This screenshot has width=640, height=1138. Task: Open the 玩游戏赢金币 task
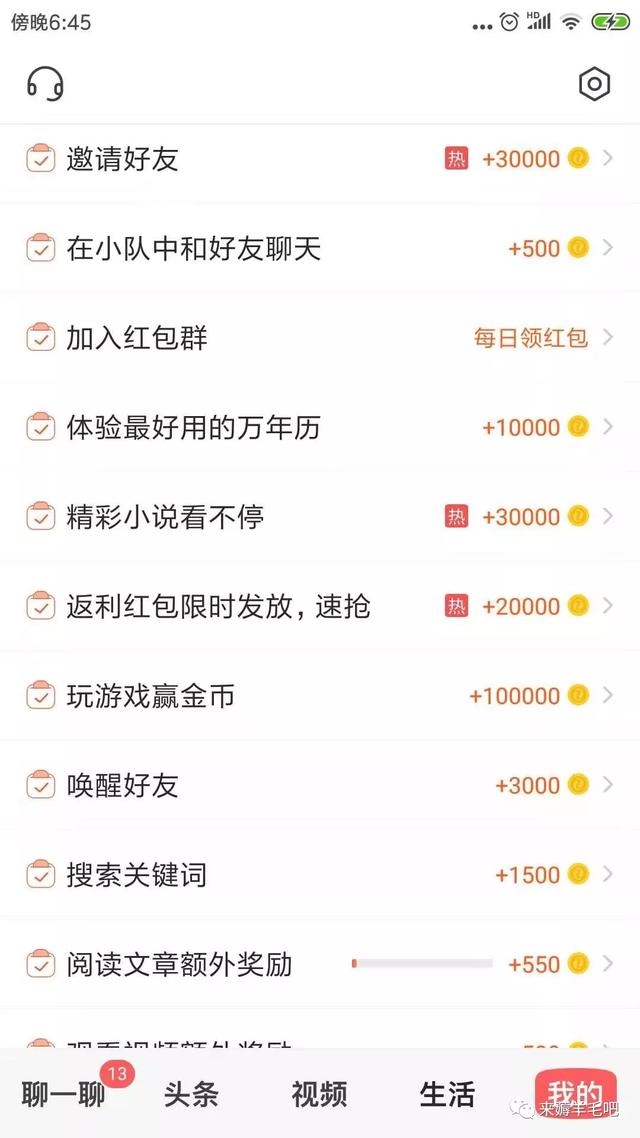[x=320, y=695]
